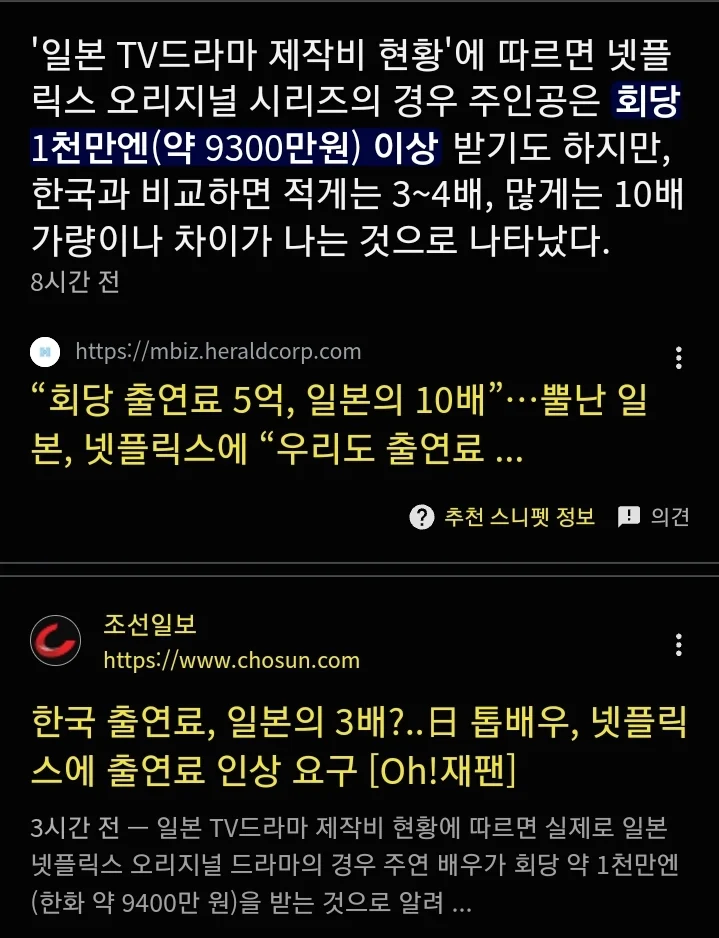The width and height of the screenshot is (719, 938).
Task: Open the 조선일보 article 한국 출연료, 일본의 3배
Action: [358, 746]
